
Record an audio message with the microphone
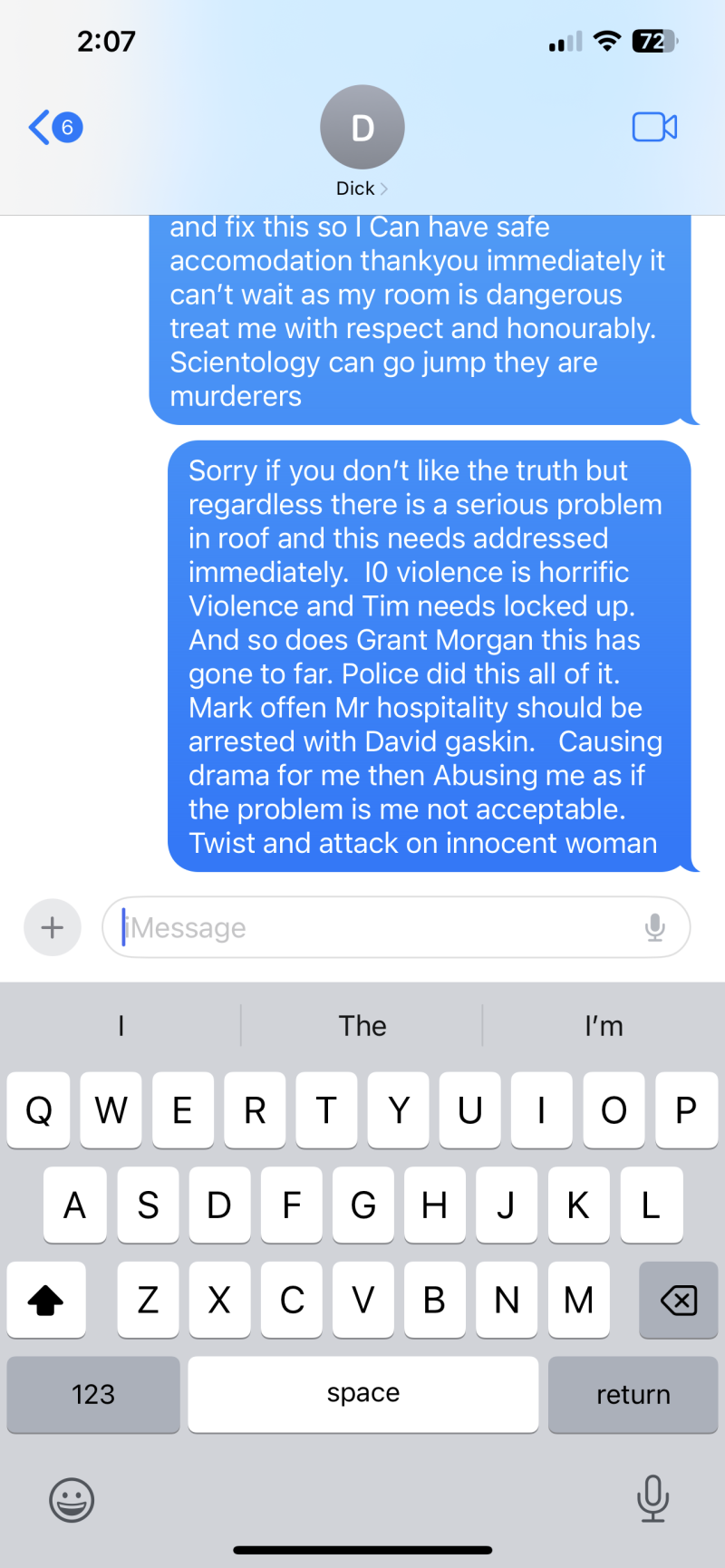click(x=654, y=927)
